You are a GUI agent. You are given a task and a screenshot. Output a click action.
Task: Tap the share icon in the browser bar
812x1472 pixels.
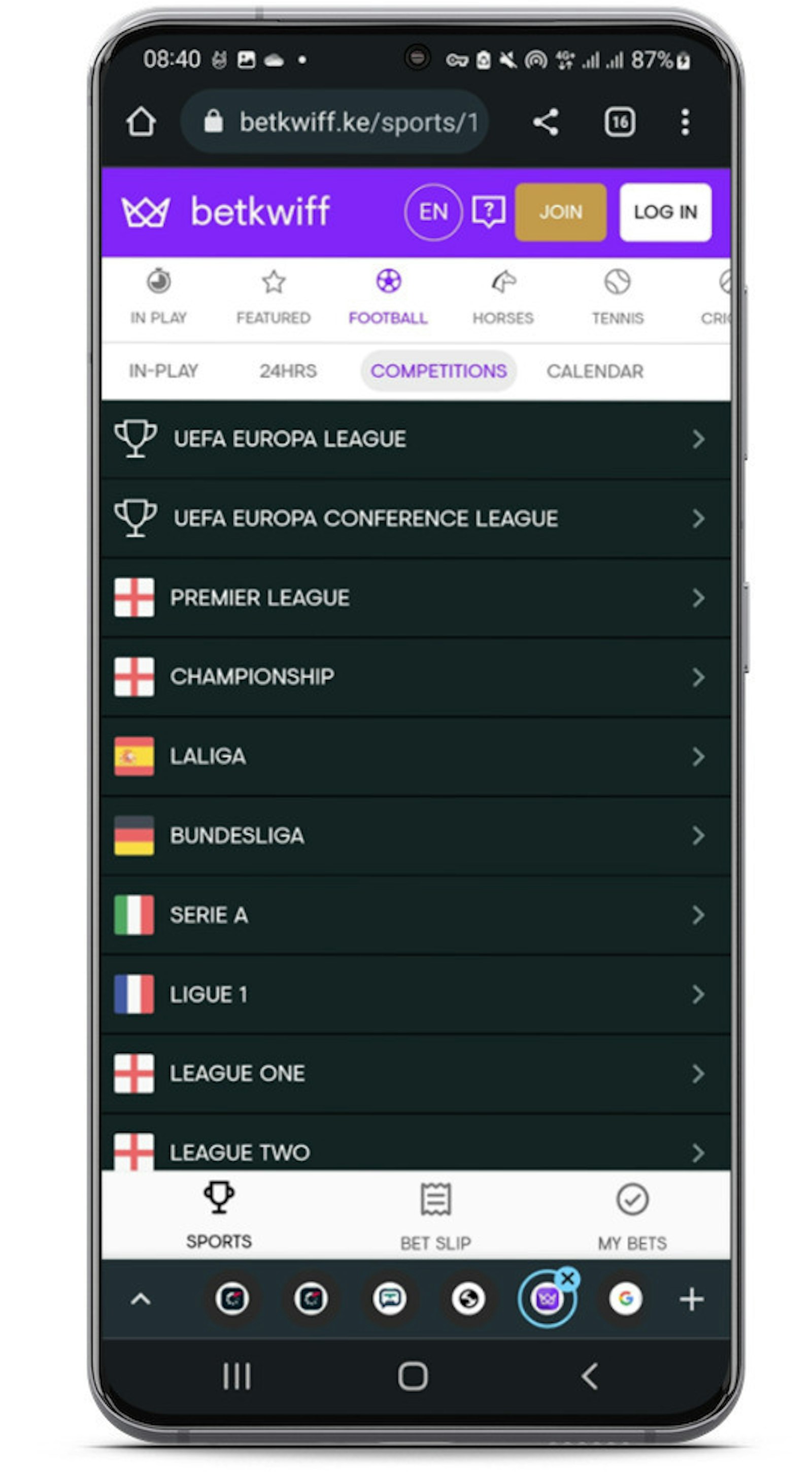click(547, 122)
